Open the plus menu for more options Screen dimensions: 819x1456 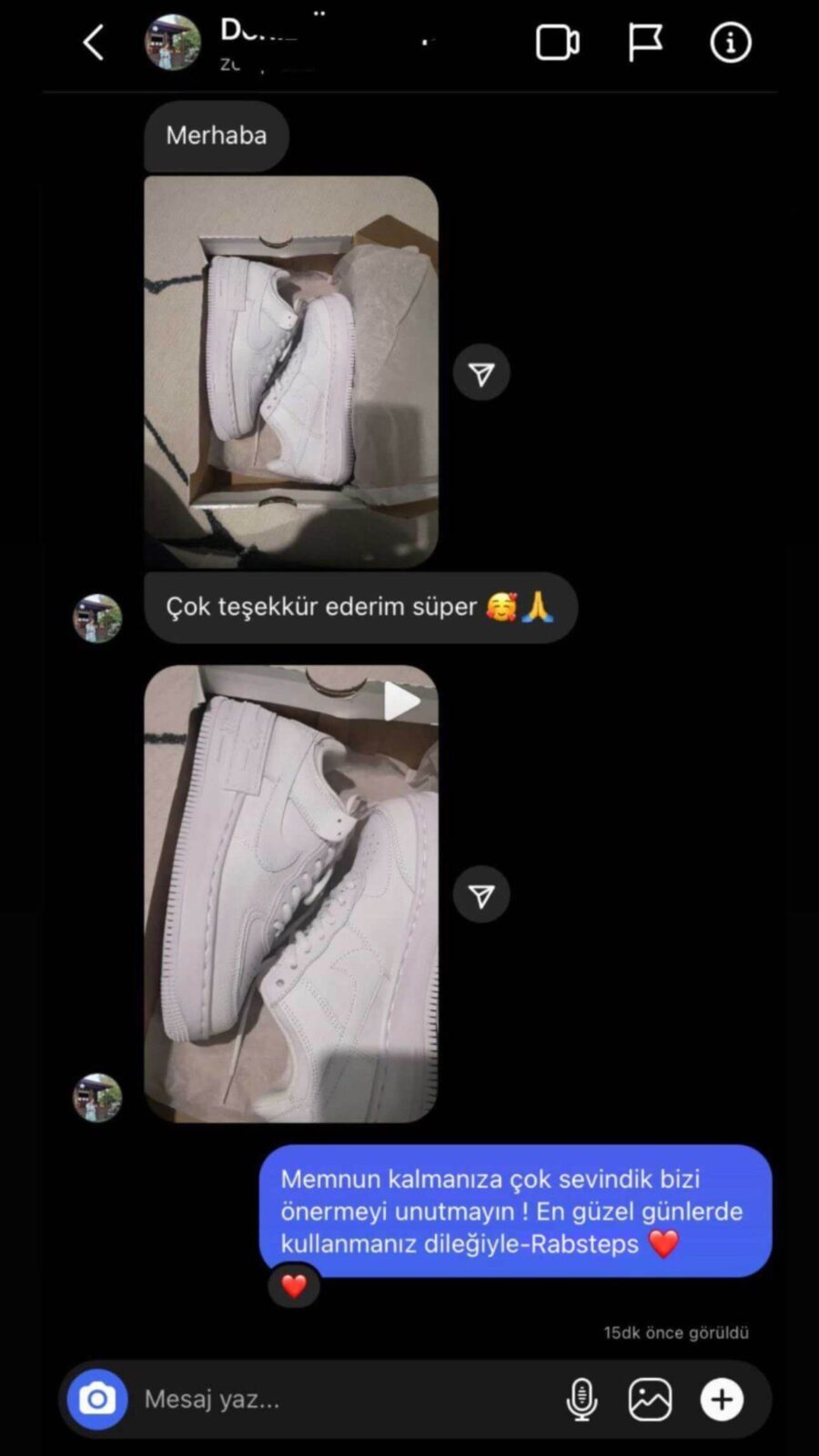[x=722, y=1399]
